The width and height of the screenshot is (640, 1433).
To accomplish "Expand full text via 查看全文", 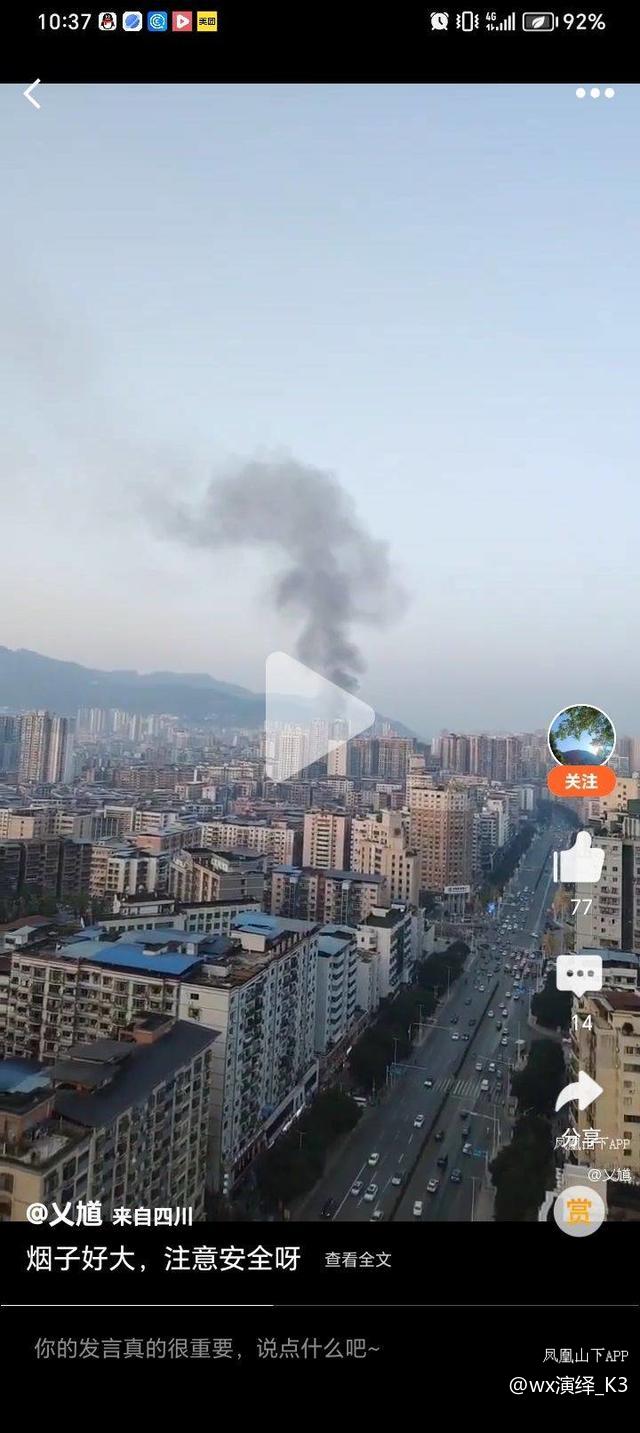I will 358,1260.
